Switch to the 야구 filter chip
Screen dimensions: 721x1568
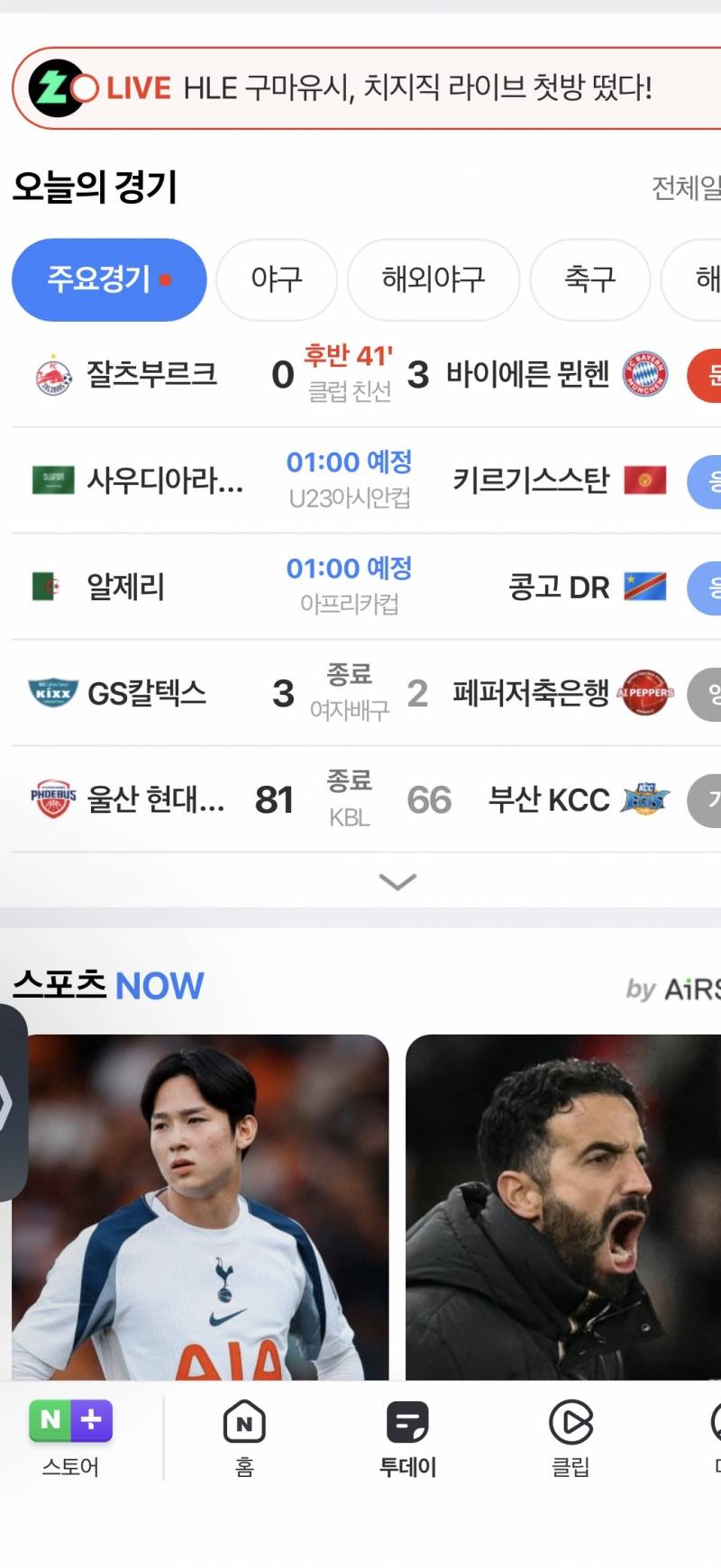click(277, 280)
